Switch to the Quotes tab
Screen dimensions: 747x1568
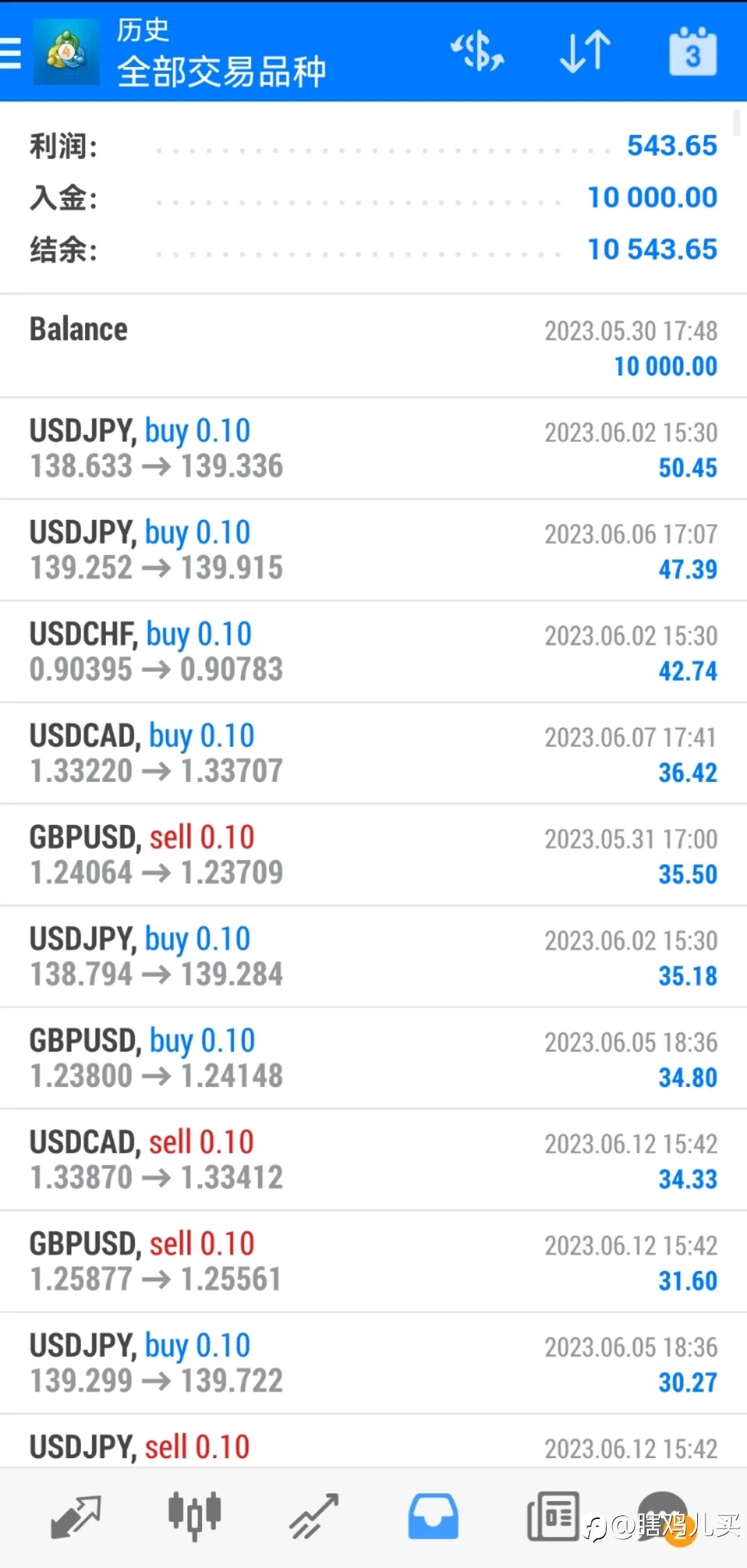pos(76,1517)
